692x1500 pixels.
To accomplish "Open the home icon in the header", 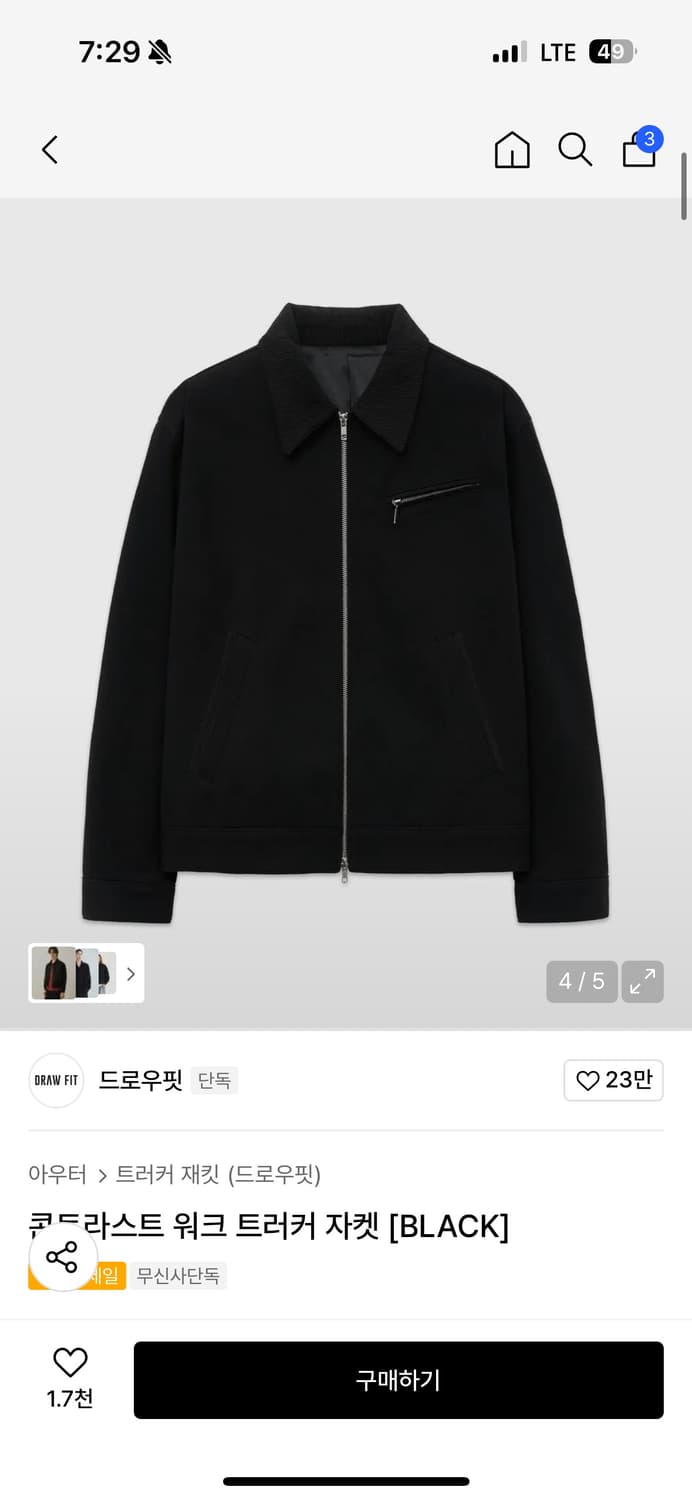I will point(512,150).
